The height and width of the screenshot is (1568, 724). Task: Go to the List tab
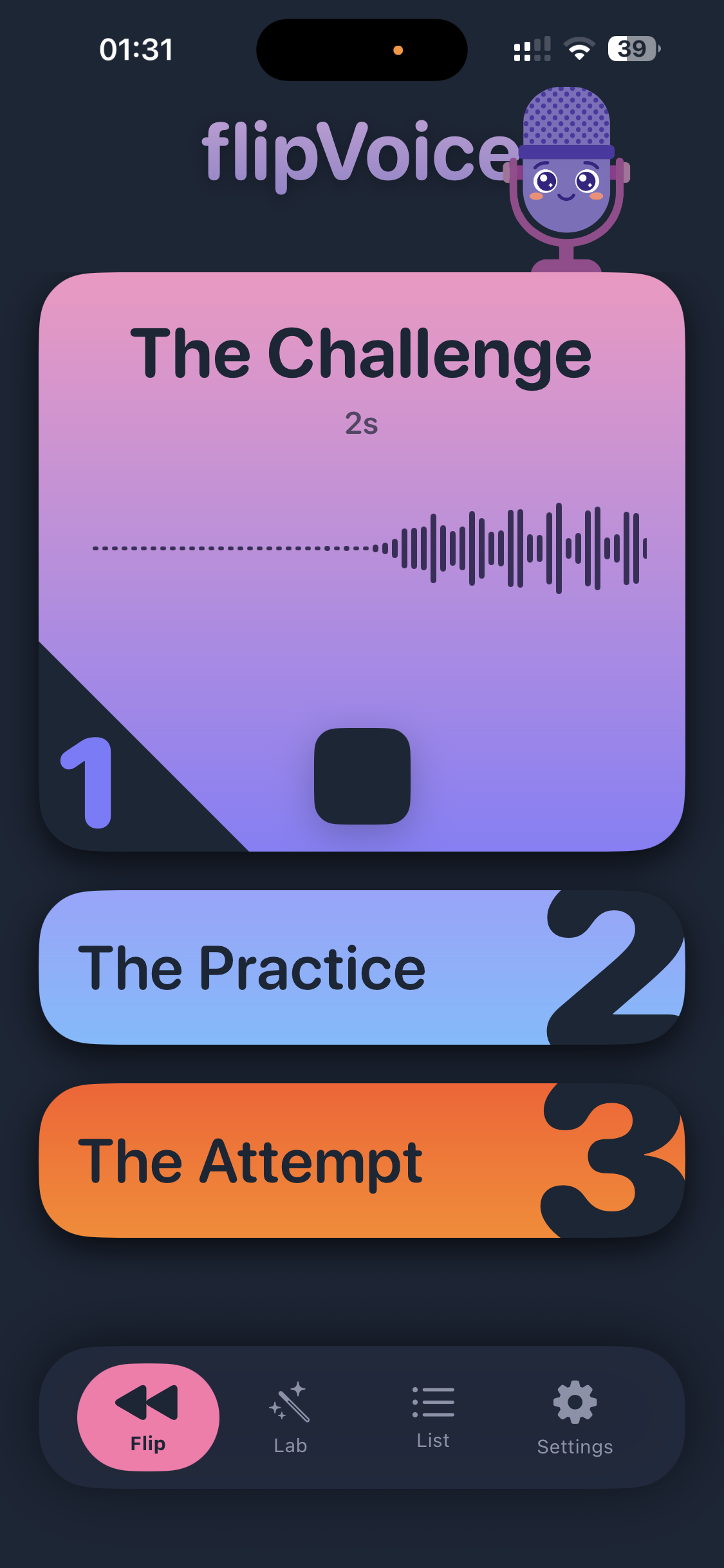(x=433, y=1417)
